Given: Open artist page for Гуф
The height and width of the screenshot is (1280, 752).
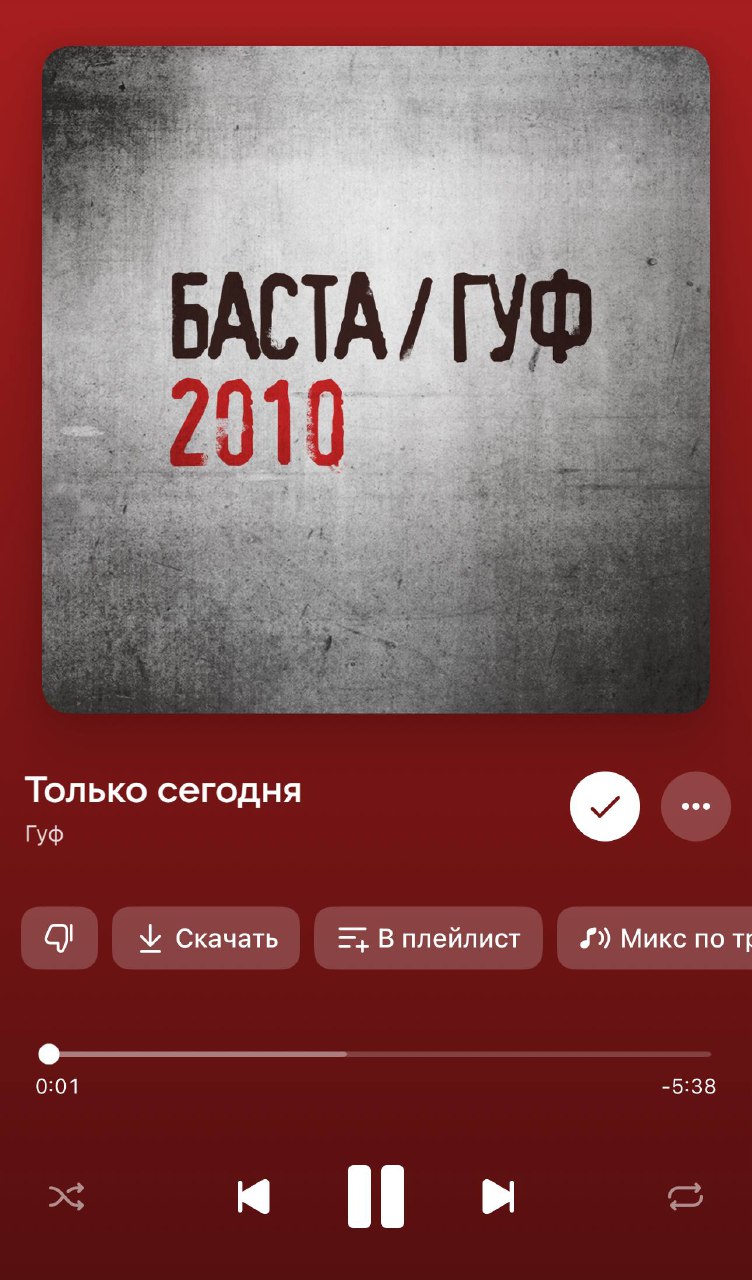Looking at the screenshot, I should pyautogui.click(x=44, y=835).
